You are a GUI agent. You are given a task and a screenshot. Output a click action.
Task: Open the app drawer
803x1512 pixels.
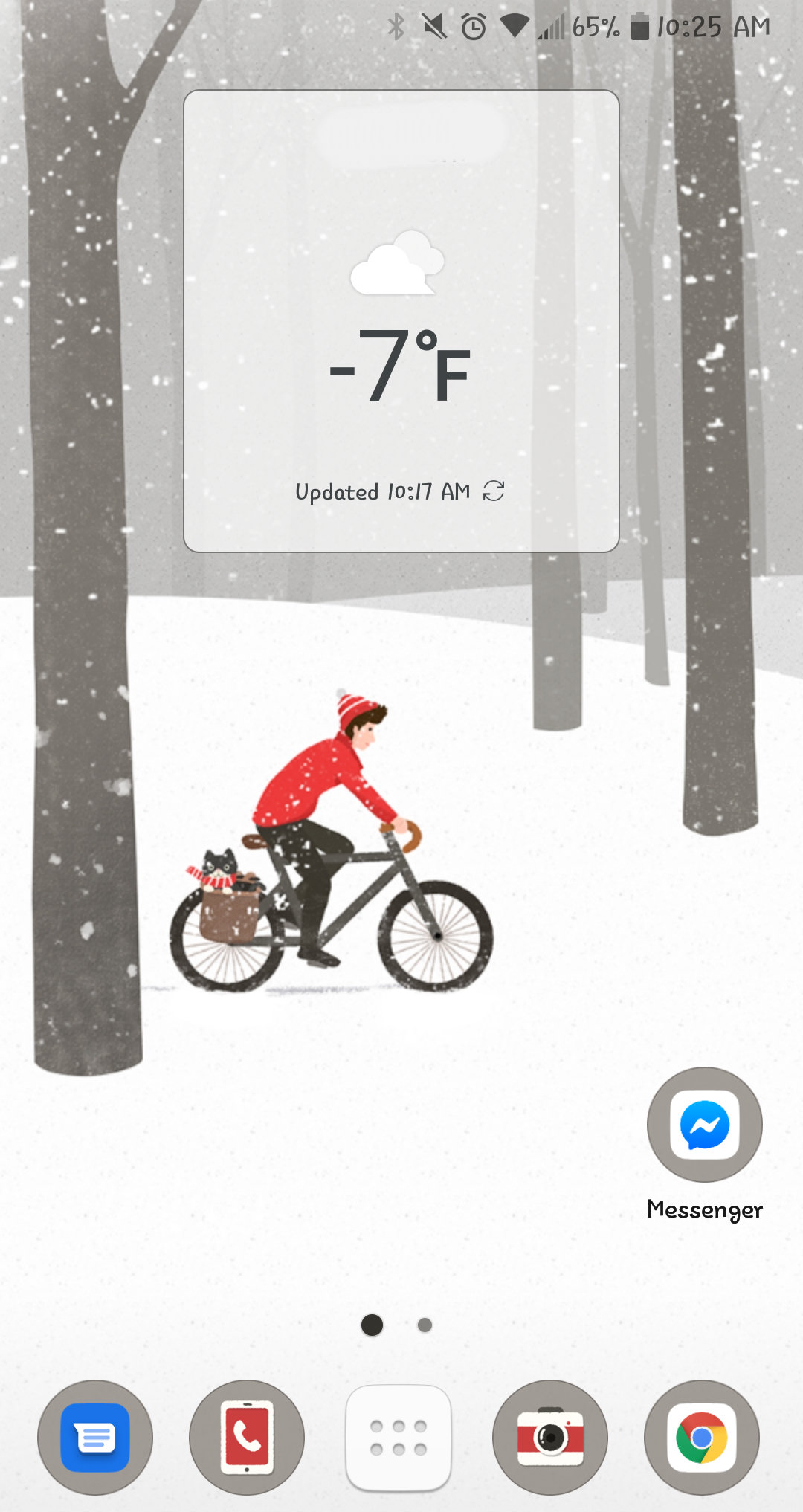coord(399,1437)
